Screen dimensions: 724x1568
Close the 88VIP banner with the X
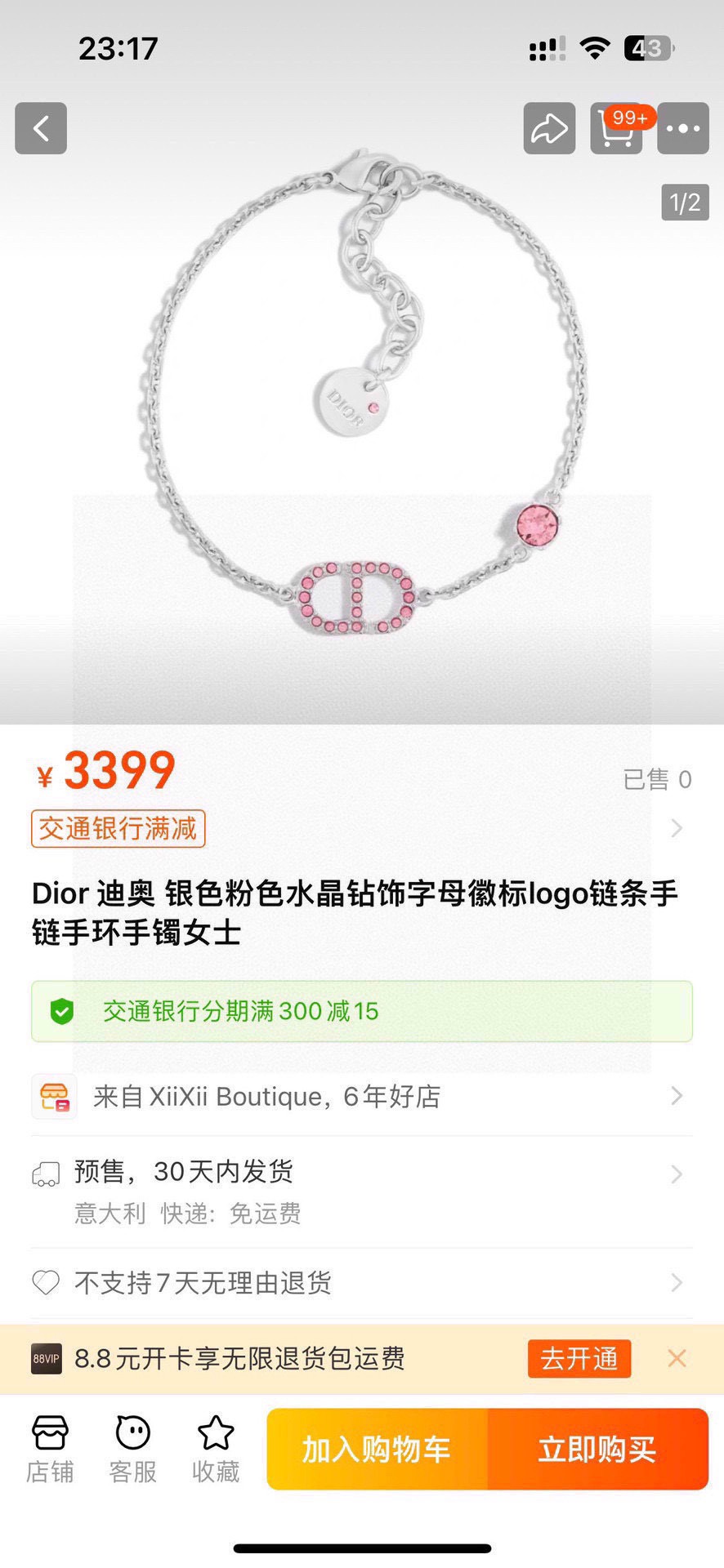point(677,1358)
